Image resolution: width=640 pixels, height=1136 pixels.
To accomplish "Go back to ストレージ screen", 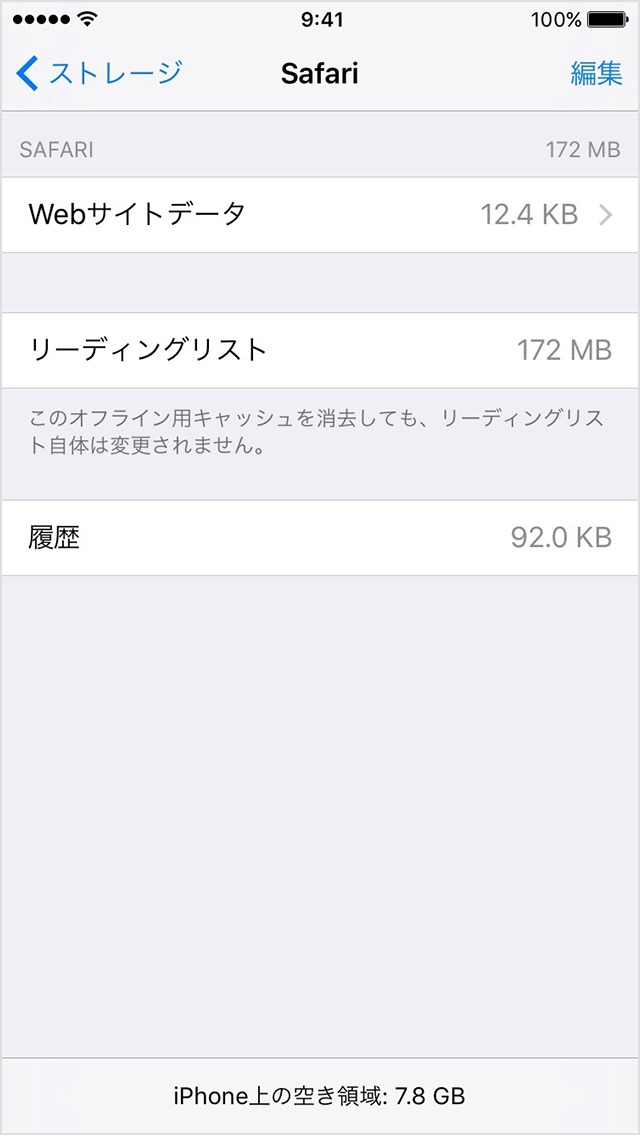I will coord(100,73).
